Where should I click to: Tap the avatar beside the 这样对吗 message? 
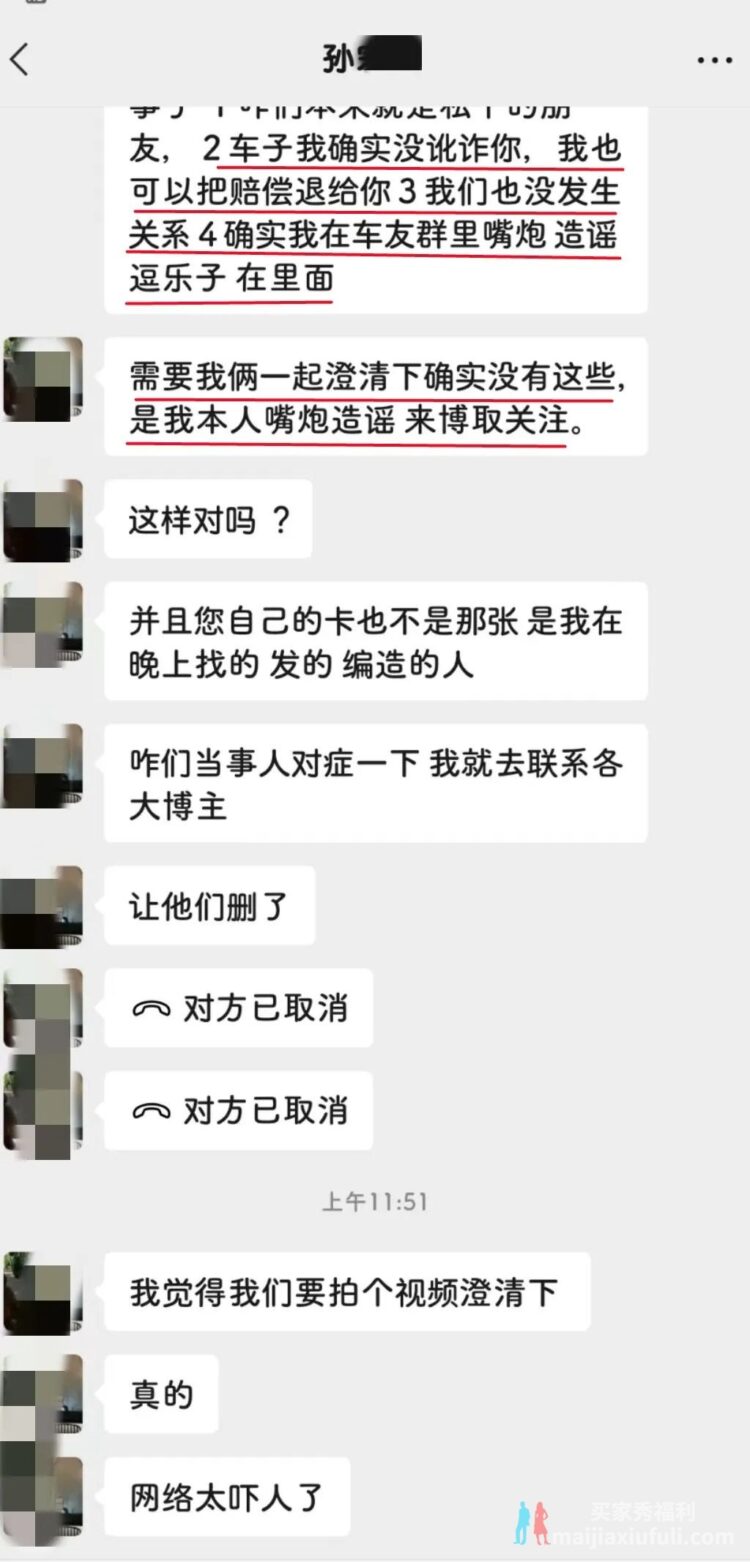pos(42,519)
